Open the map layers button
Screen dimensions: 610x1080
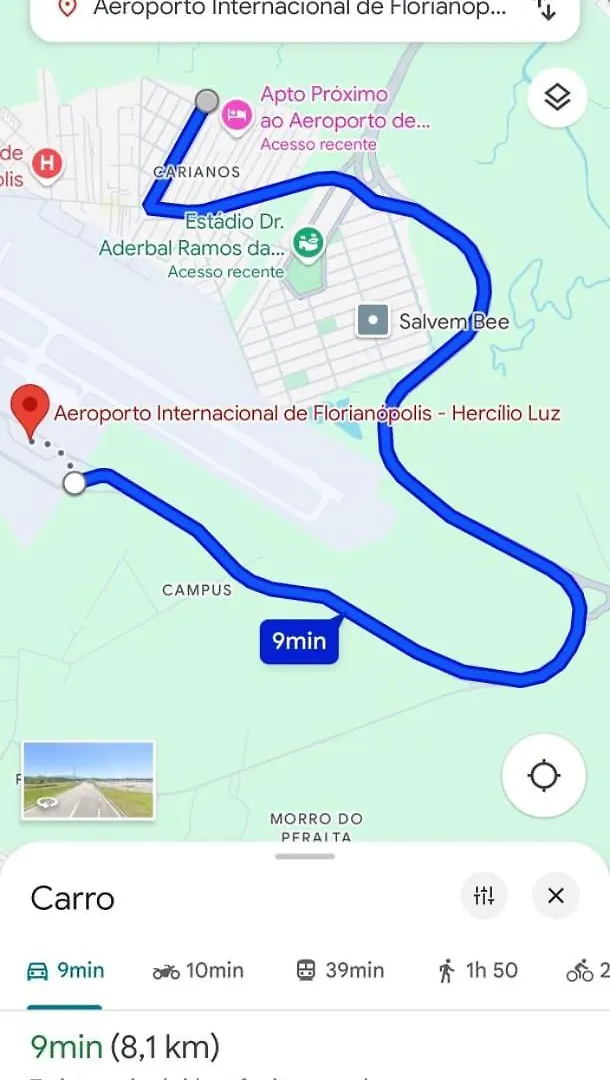point(557,97)
